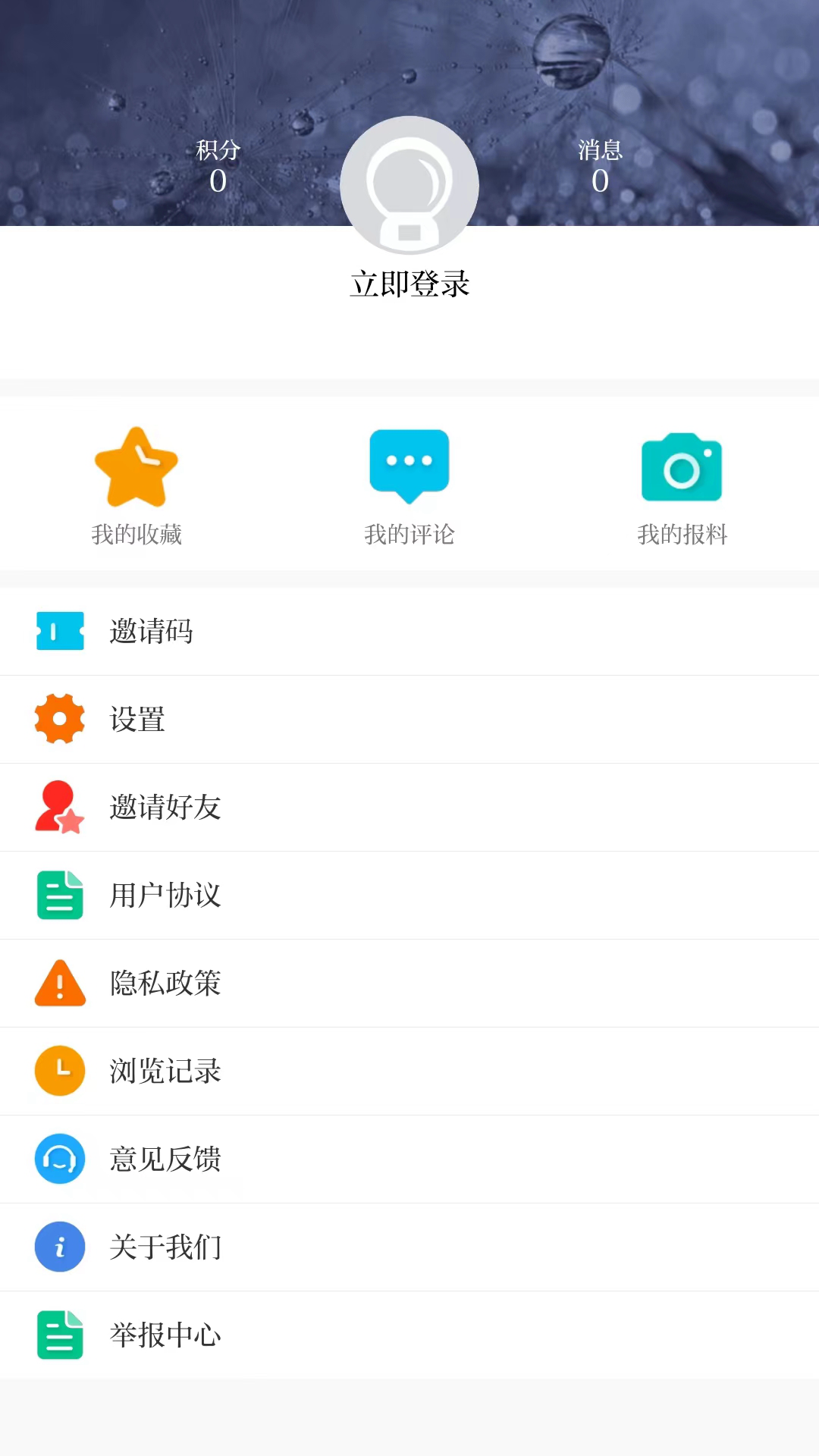
Task: Open settings via the orange gear icon
Action: [60, 719]
